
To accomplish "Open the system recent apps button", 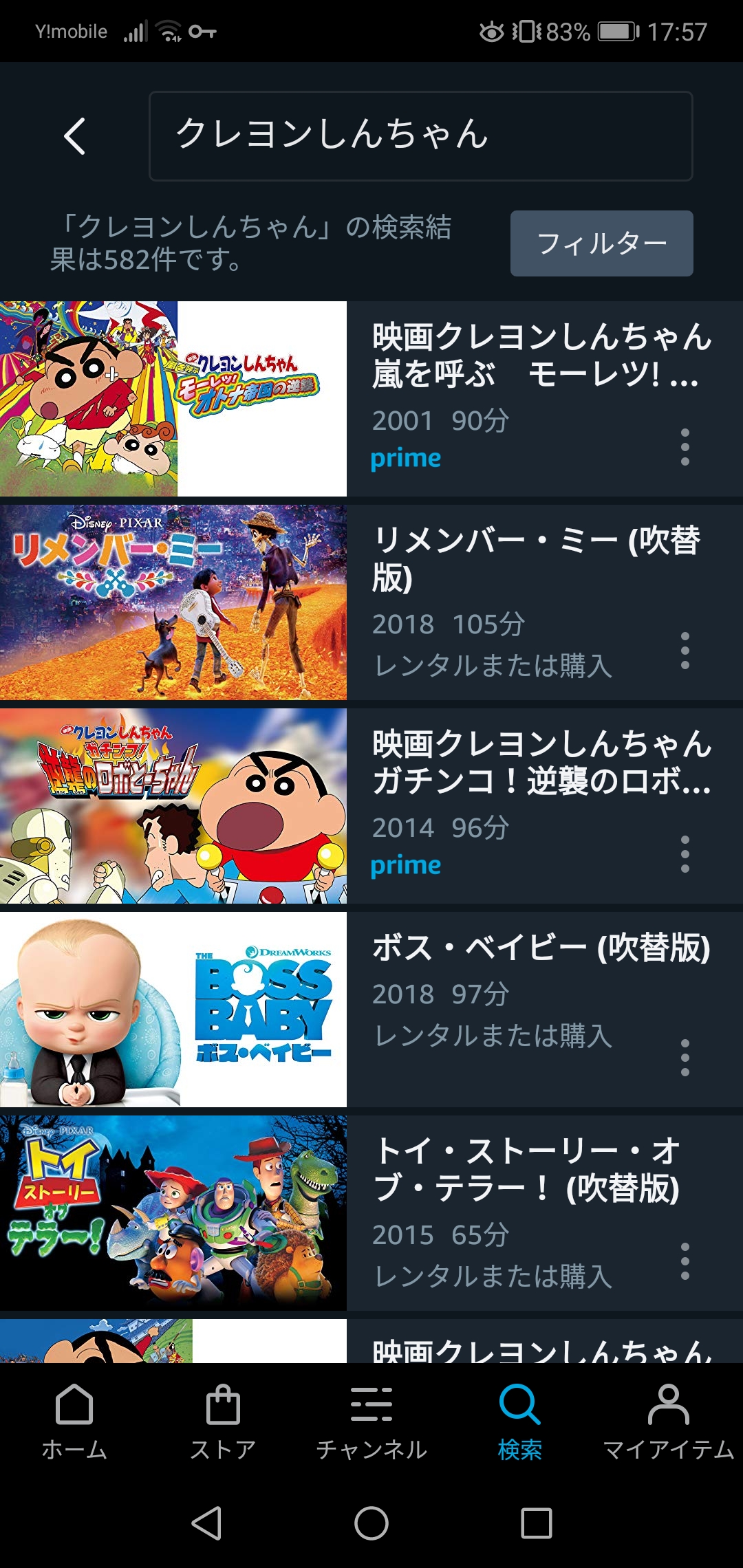I will [537, 1523].
